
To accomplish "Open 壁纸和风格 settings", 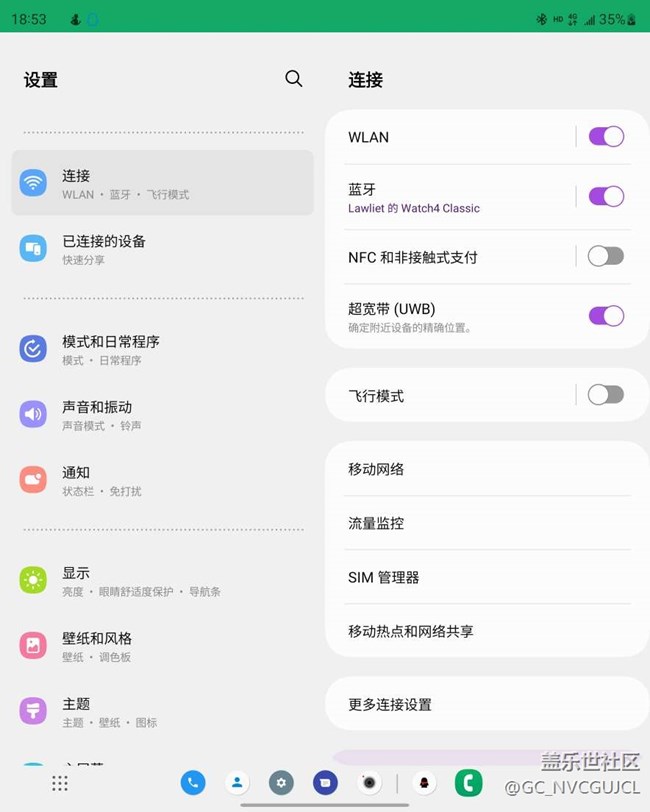I will (162, 646).
